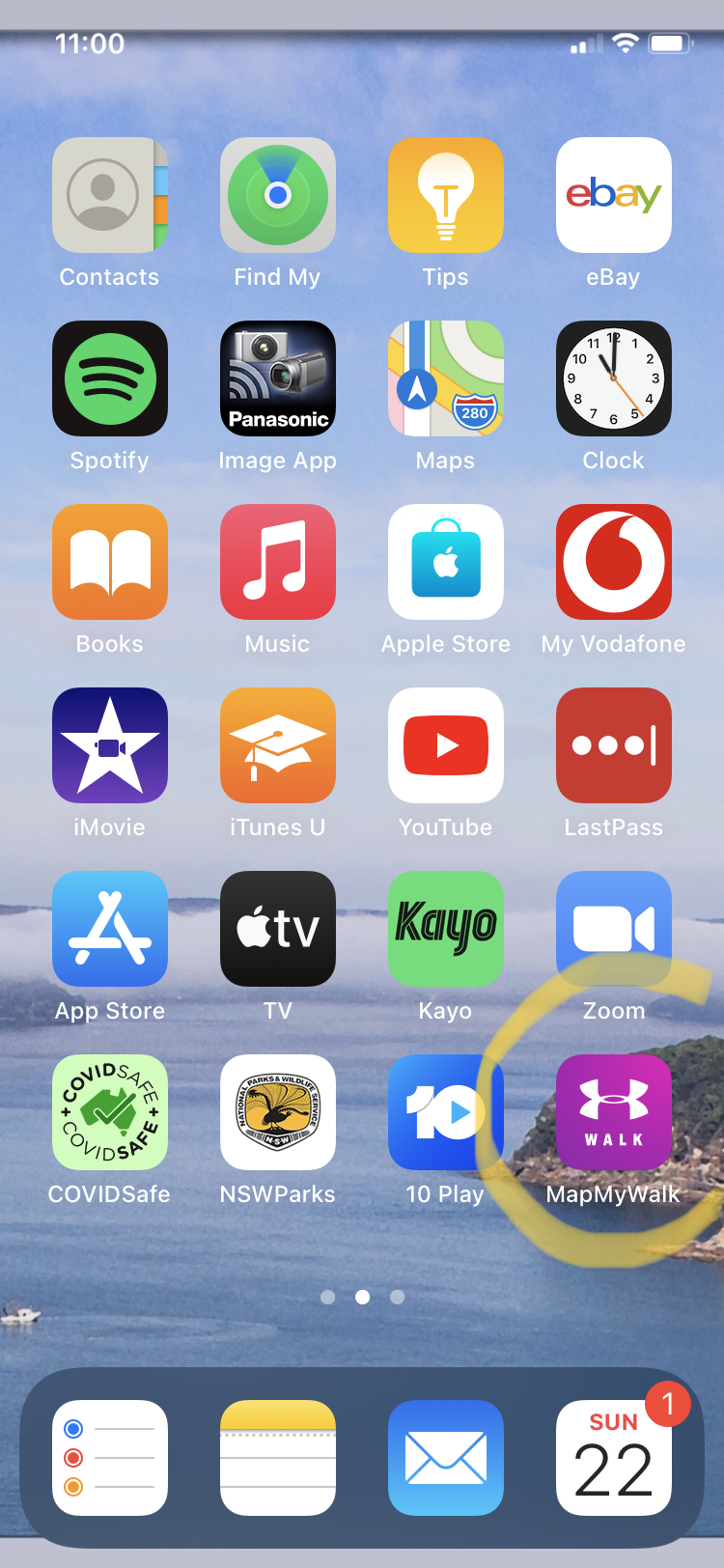Launch Find My
This screenshot has width=724, height=1568.
click(x=278, y=195)
